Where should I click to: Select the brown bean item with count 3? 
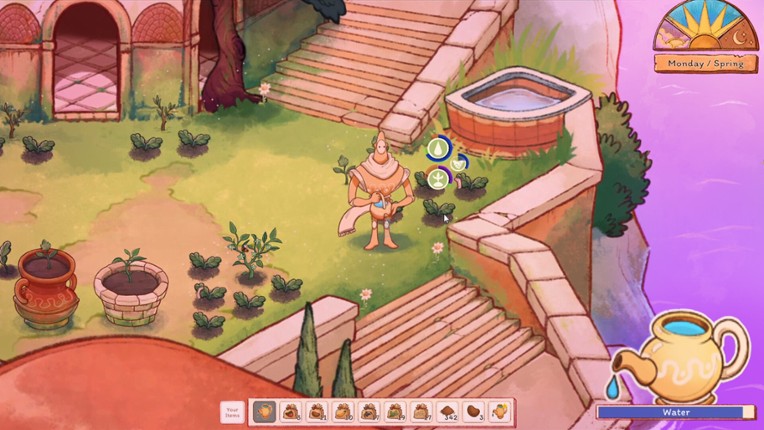click(x=474, y=412)
